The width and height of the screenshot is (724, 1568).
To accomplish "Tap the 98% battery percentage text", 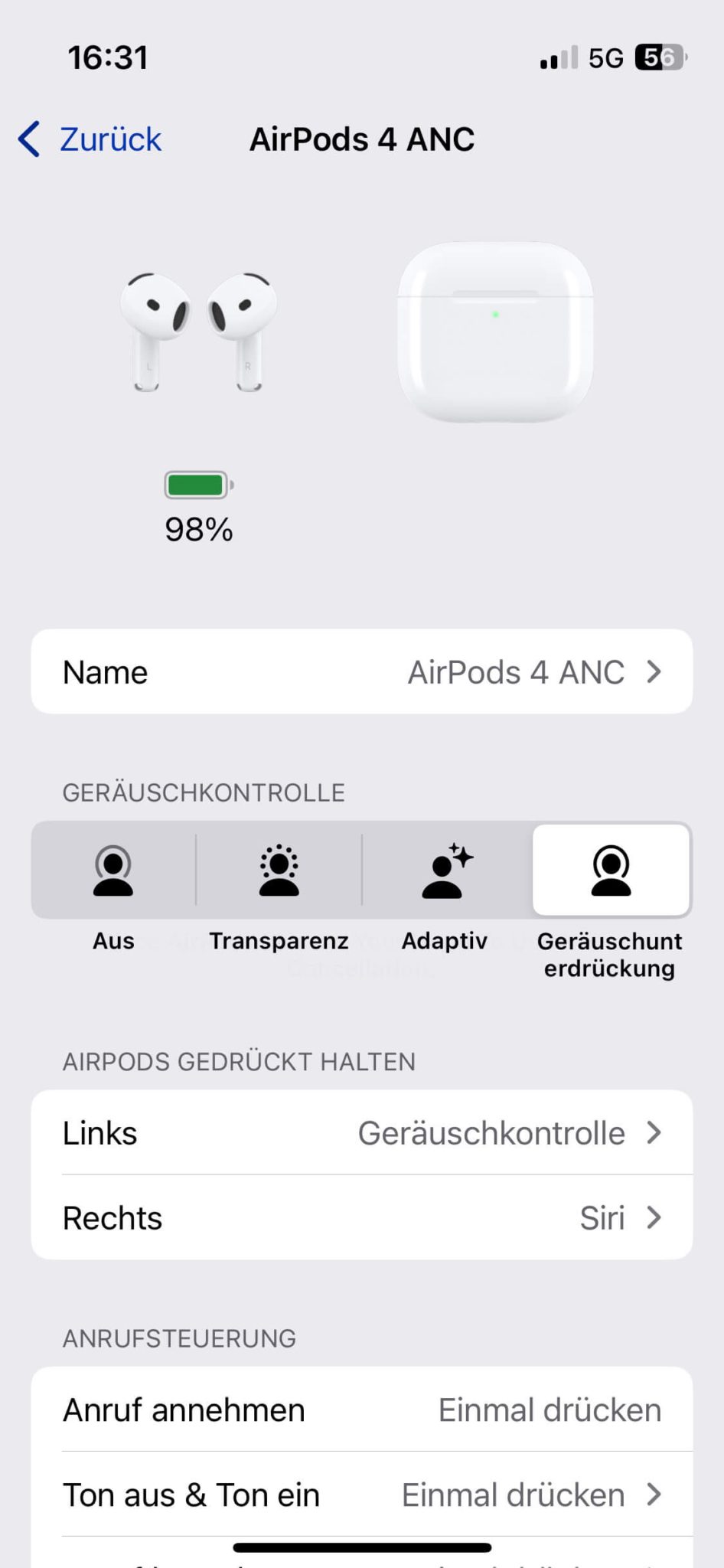I will 197,528.
